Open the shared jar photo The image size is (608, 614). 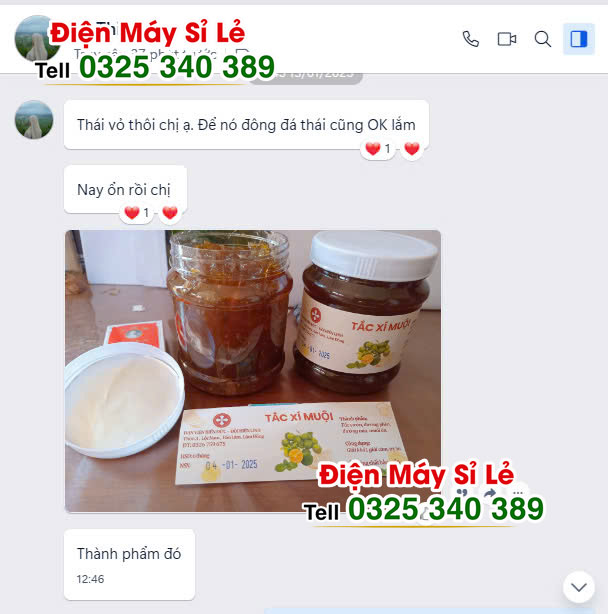pyautogui.click(x=253, y=370)
